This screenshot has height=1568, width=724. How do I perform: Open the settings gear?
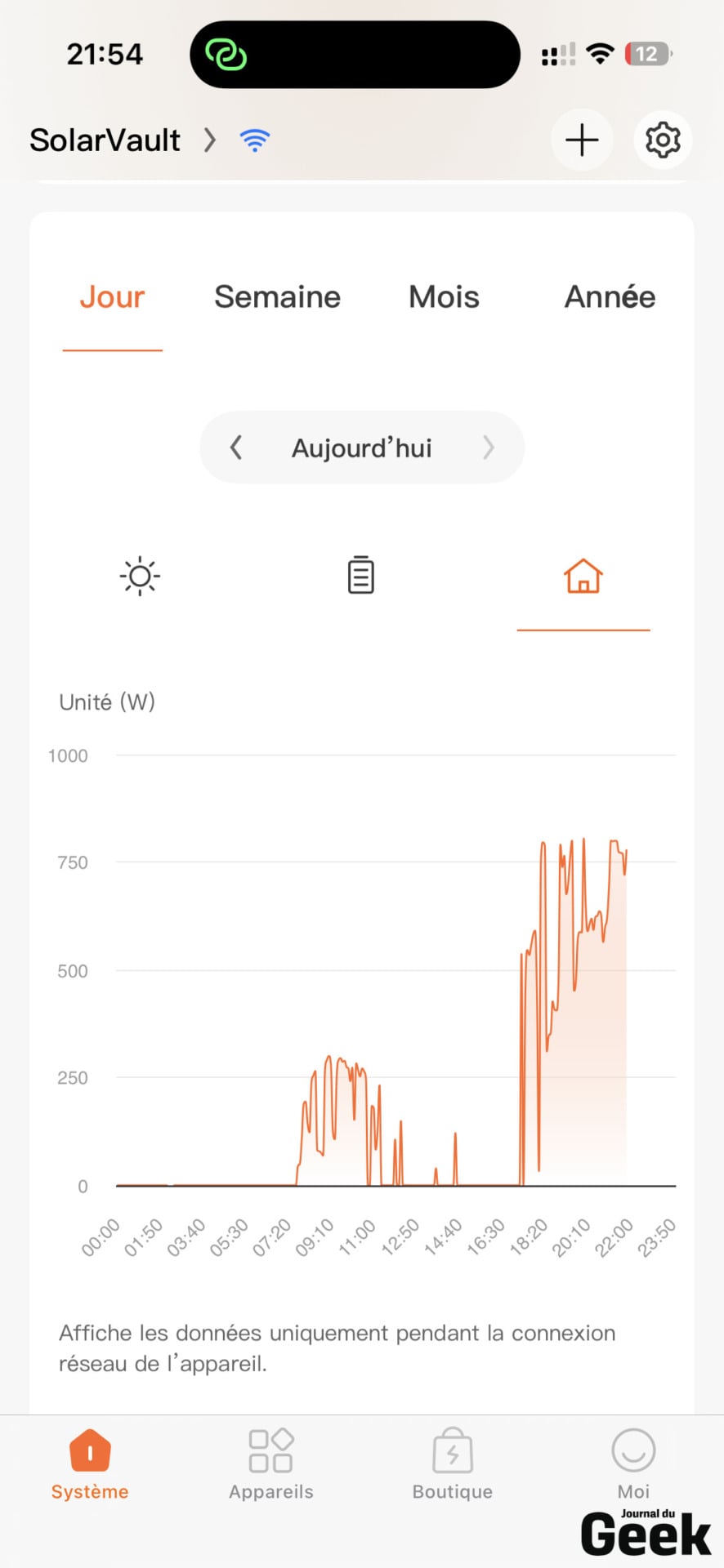(663, 140)
